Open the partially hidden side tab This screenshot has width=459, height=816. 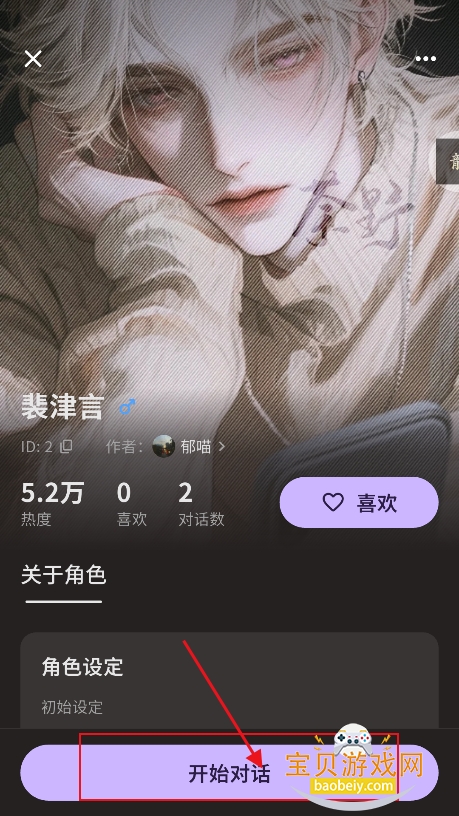click(448, 161)
